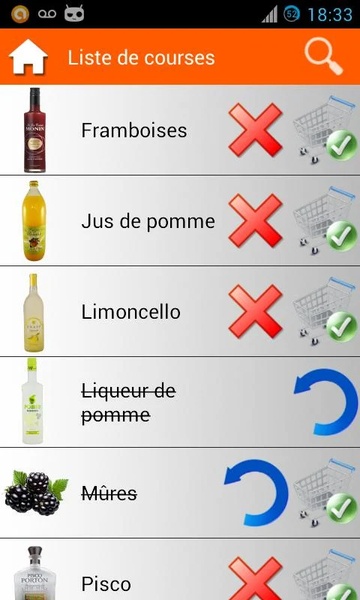Open the Framboises item
This screenshot has height=600, width=360.
180,130
